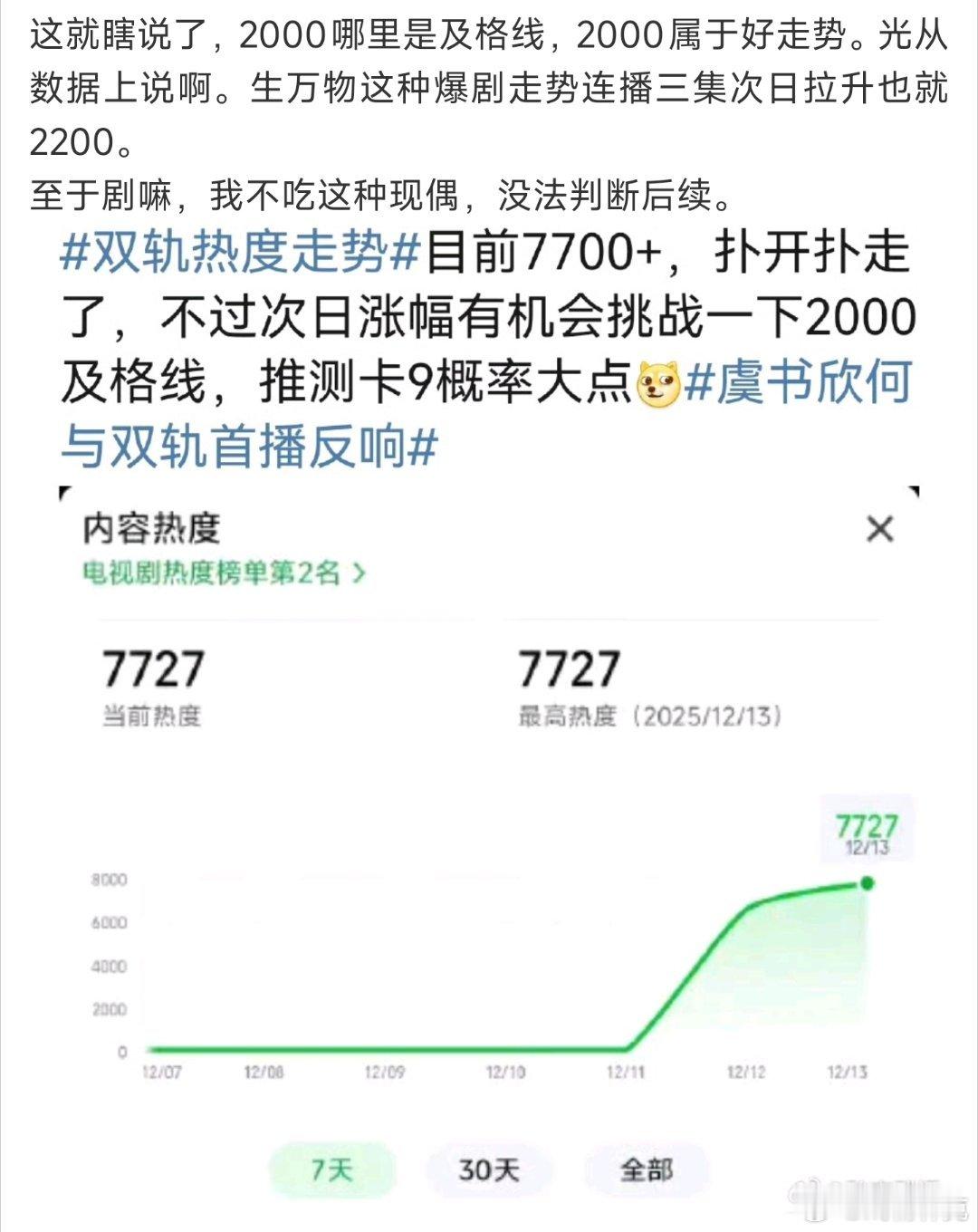The width and height of the screenshot is (978, 1232).
Task: View the 全部 full history range
Action: point(645,1171)
